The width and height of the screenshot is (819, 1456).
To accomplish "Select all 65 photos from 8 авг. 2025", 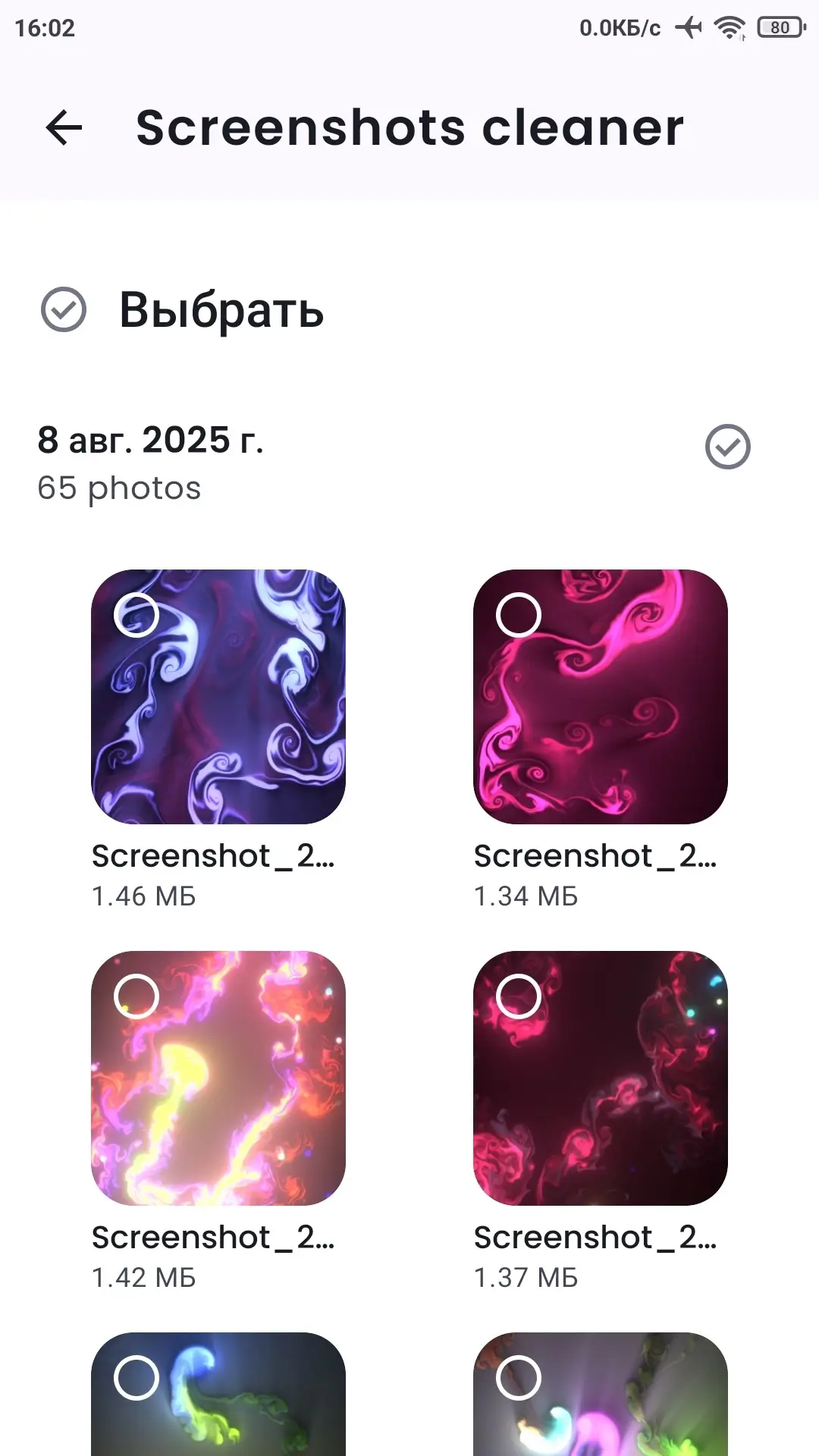I will coord(728,447).
